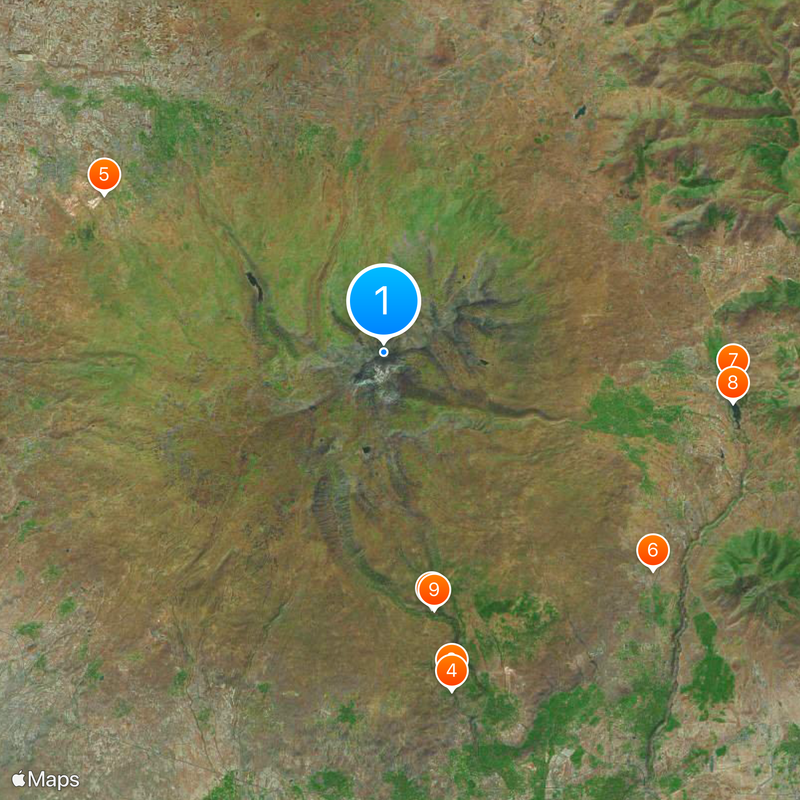800x800 pixels.
Task: Open the pin numbered 7
Action: click(733, 357)
